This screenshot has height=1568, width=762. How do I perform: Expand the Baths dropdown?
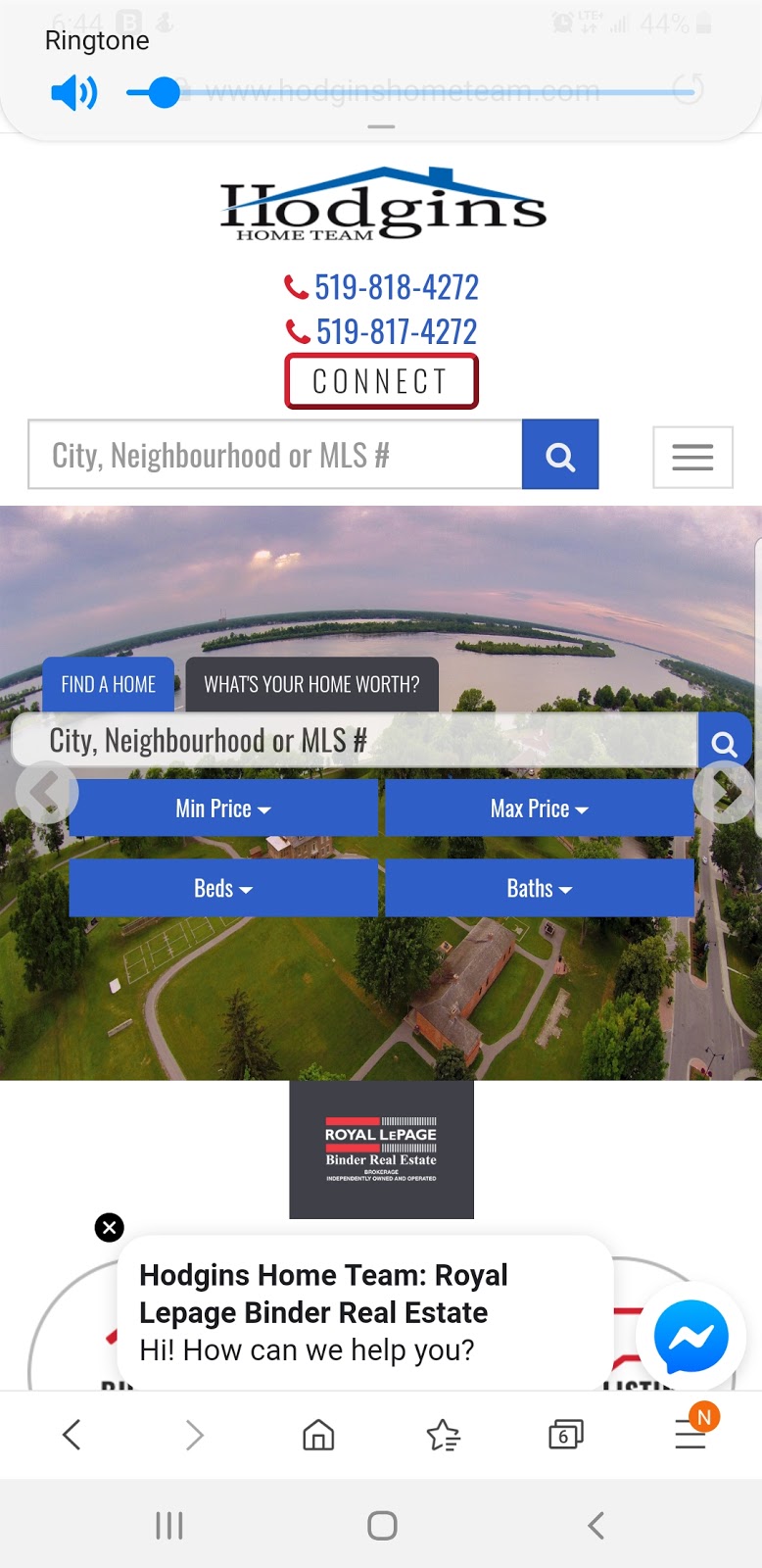click(x=540, y=889)
